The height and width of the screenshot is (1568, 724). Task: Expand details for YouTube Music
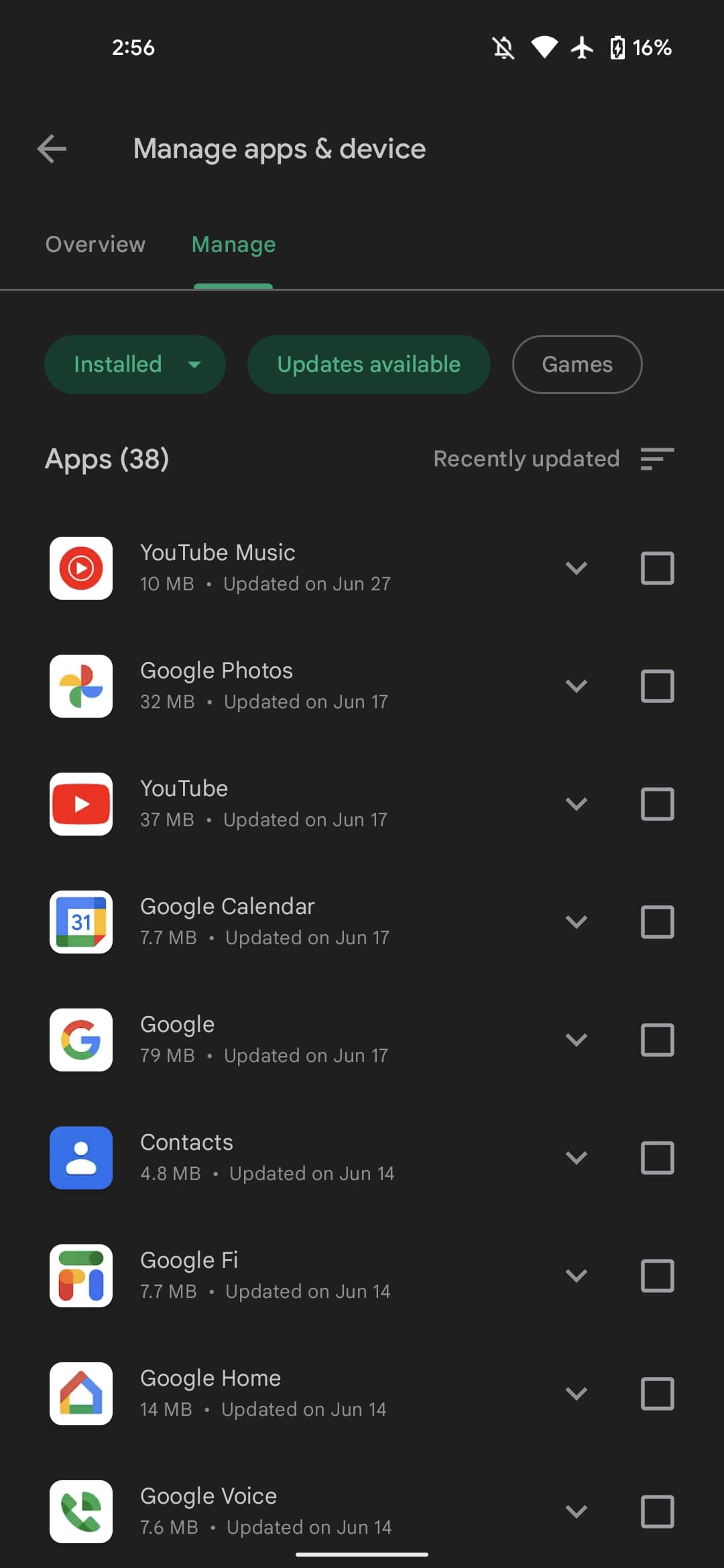click(x=576, y=568)
